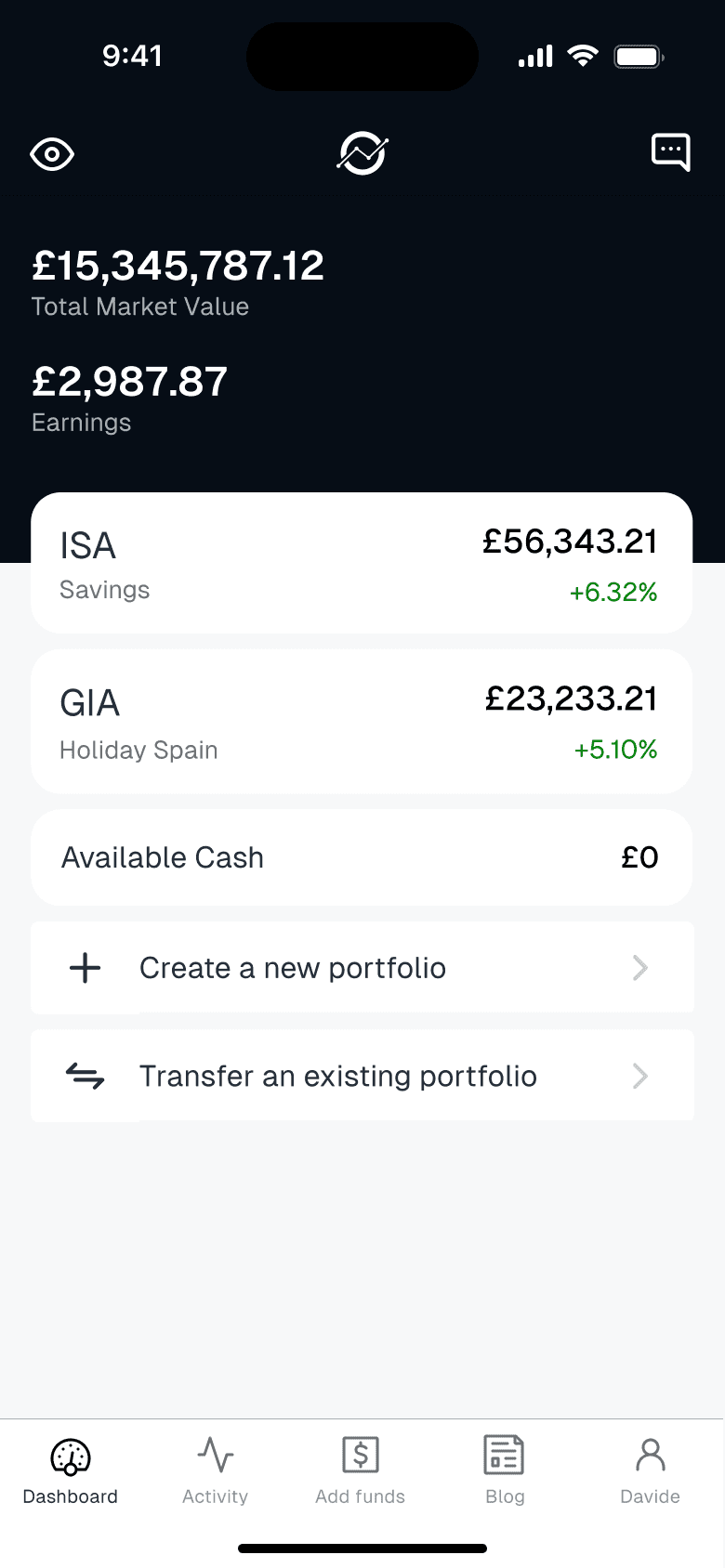725x1568 pixels.
Task: Open the Blog tab
Action: tap(505, 1471)
